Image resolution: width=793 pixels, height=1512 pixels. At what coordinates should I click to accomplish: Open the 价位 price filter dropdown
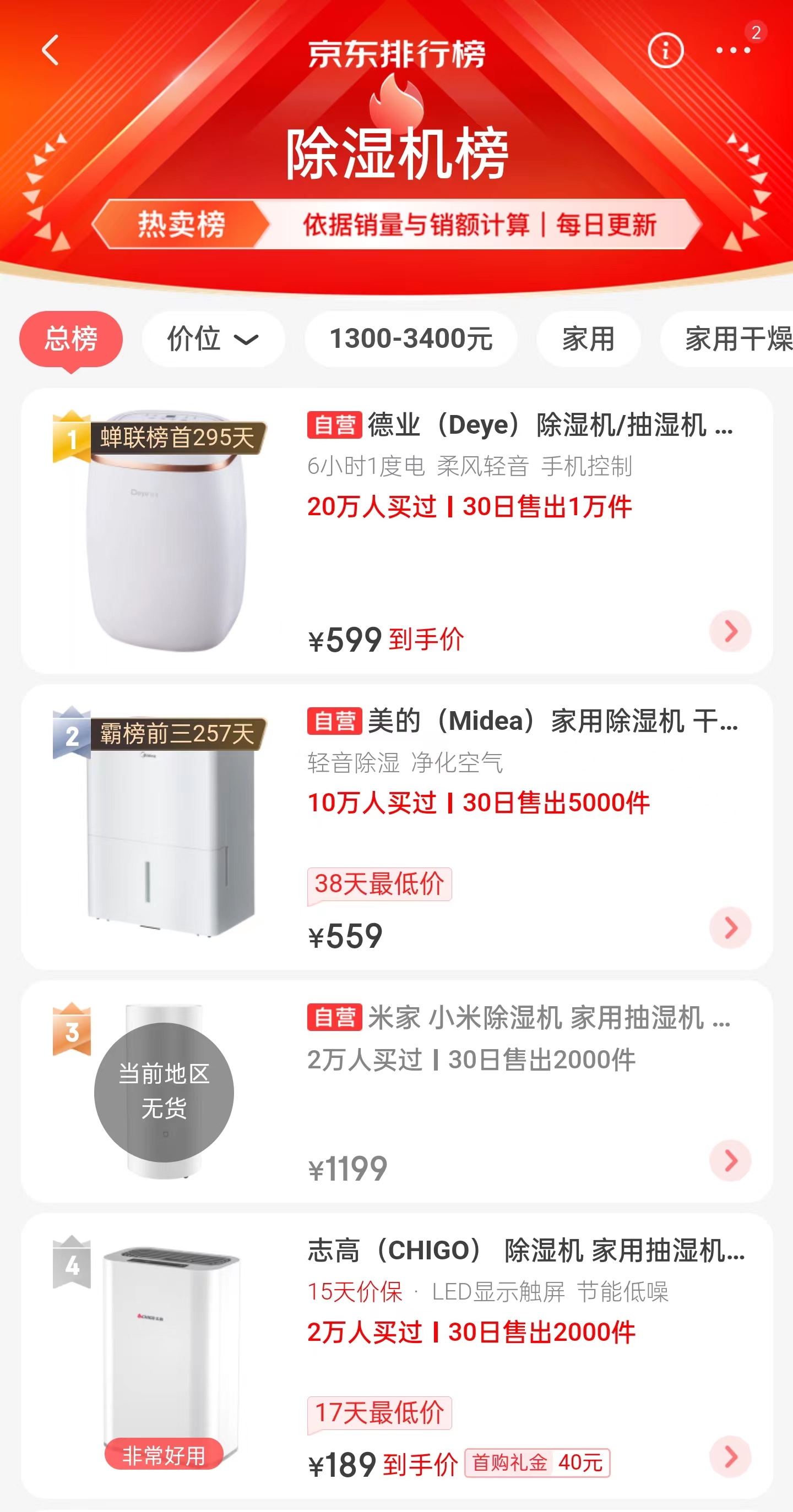[212, 339]
